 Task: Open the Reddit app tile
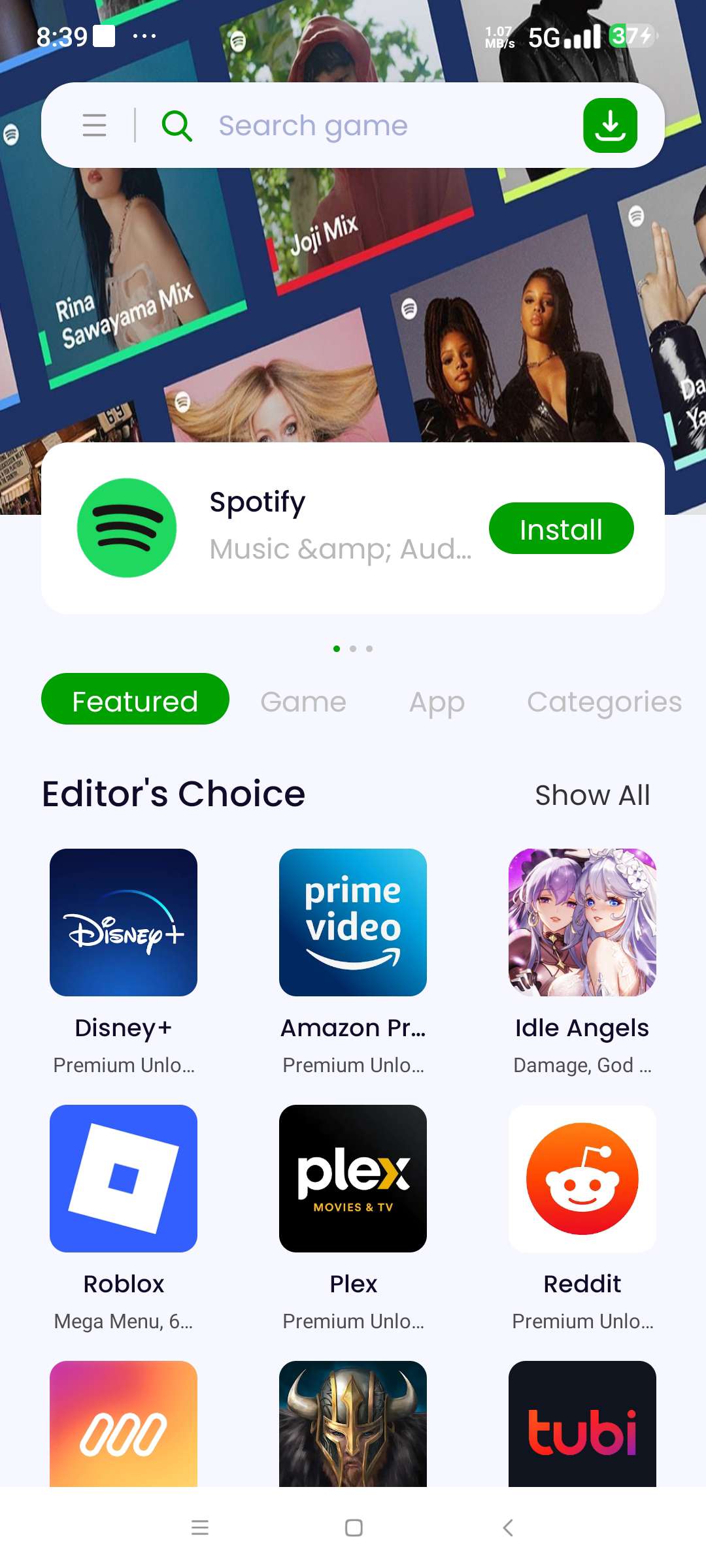(x=582, y=1179)
